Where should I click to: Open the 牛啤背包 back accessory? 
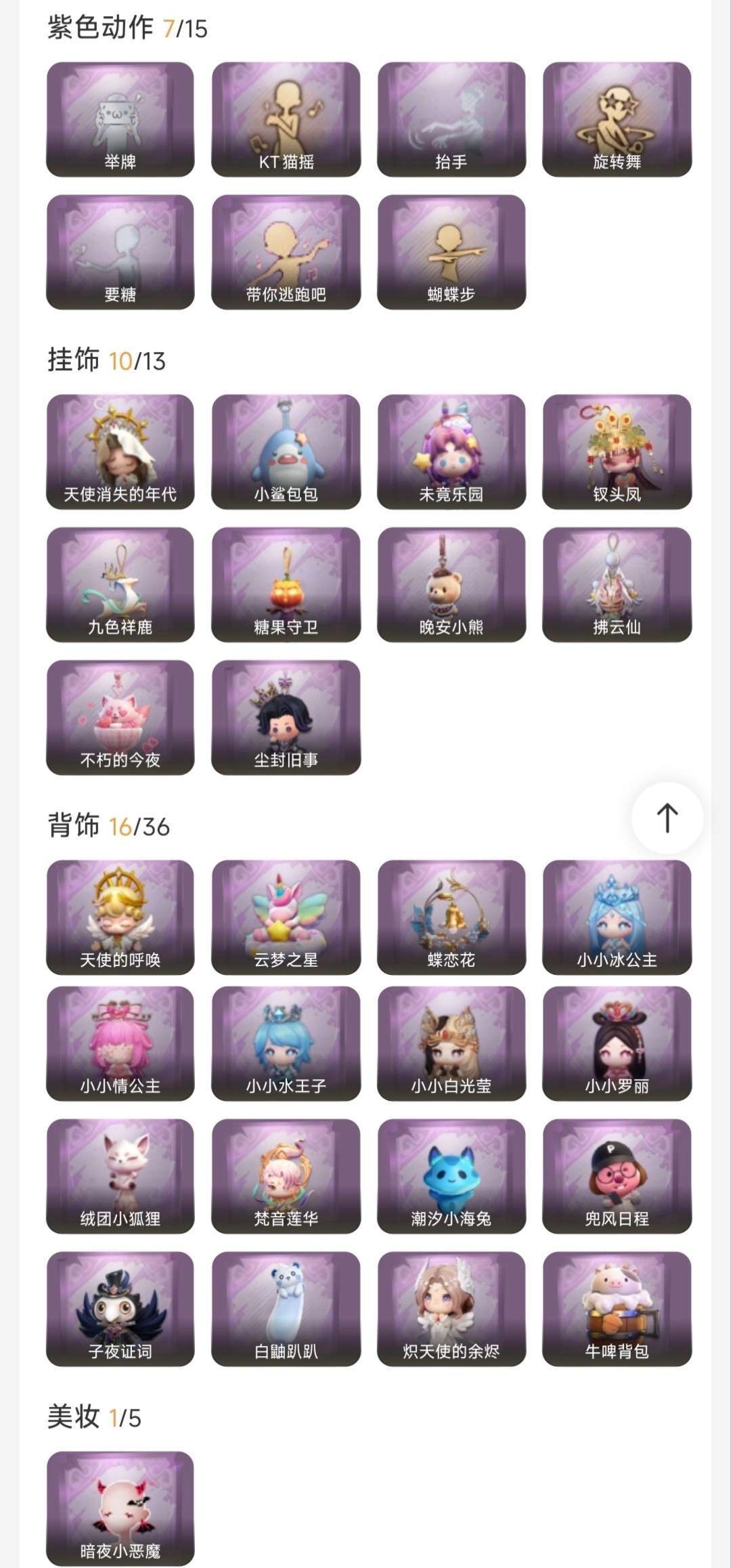tap(617, 1309)
